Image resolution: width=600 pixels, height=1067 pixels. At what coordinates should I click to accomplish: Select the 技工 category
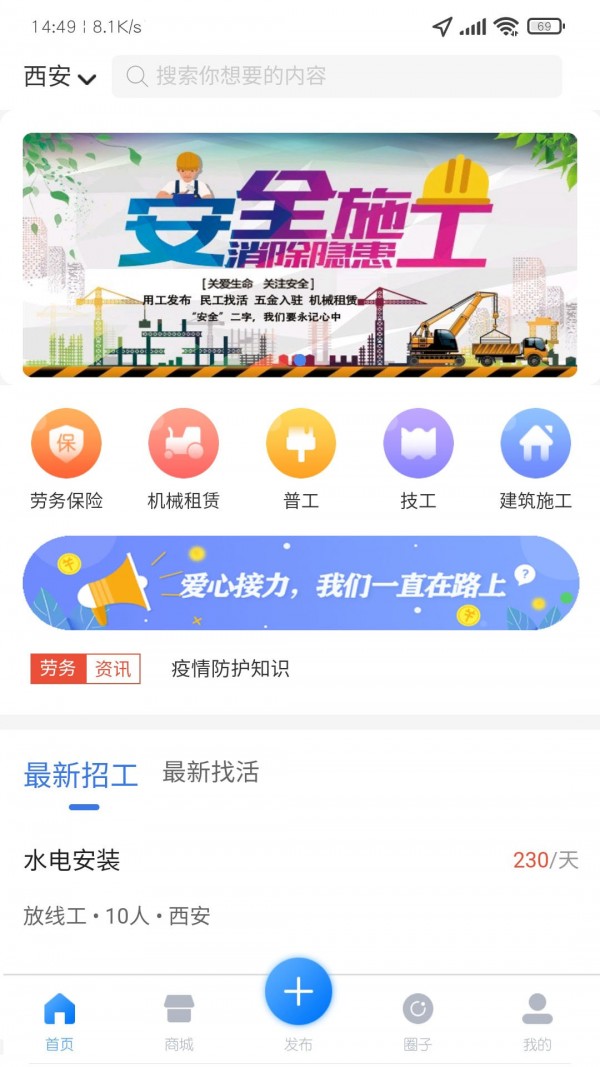[418, 459]
